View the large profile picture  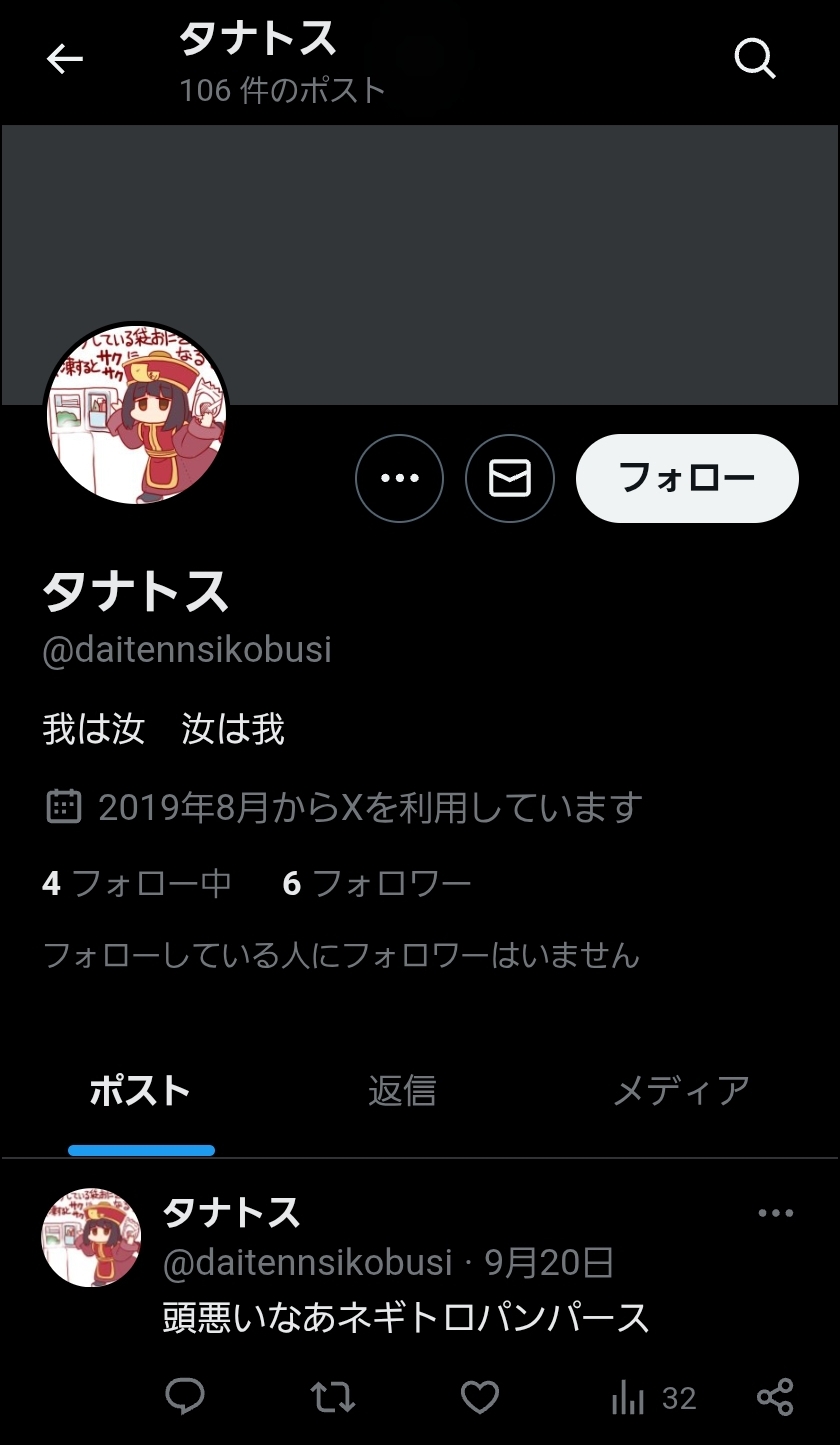[136, 413]
